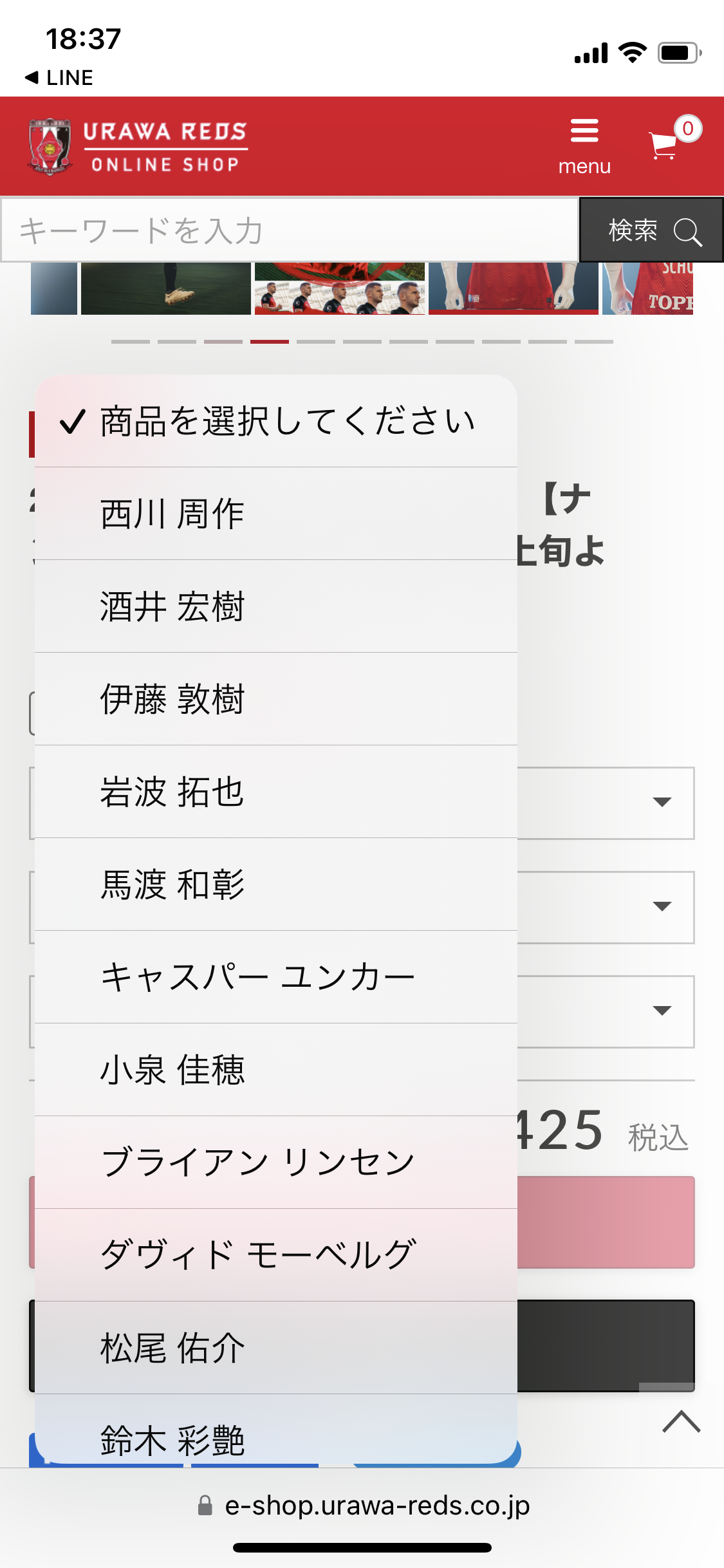724x1568 pixels.
Task: Return to LINE app
Action: point(59,78)
